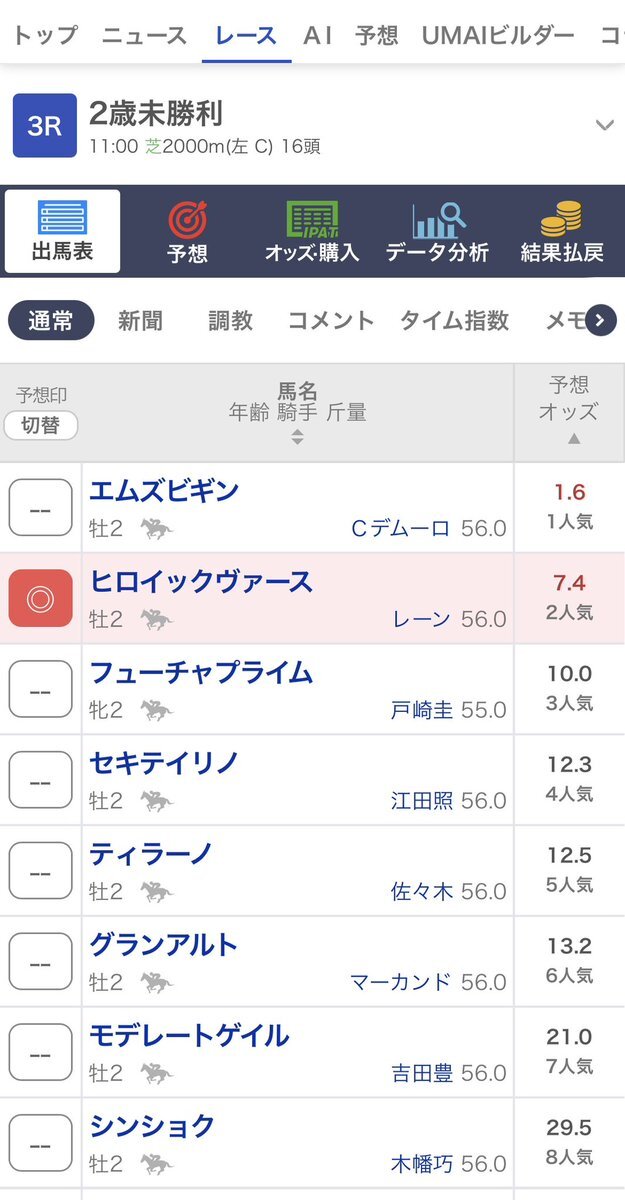Open the AI tab
The width and height of the screenshot is (625, 1200).
pyautogui.click(x=318, y=36)
